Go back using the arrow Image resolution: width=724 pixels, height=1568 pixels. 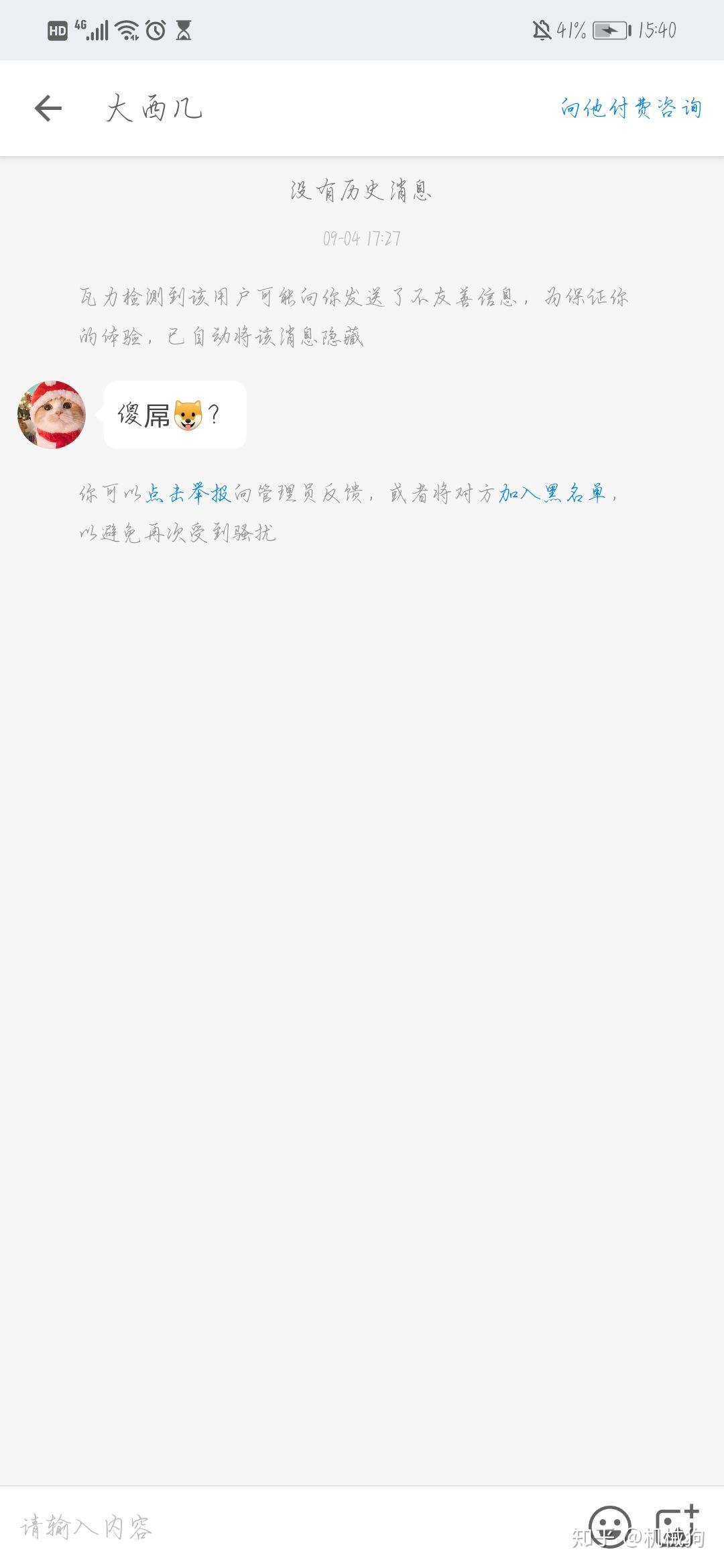click(x=48, y=108)
